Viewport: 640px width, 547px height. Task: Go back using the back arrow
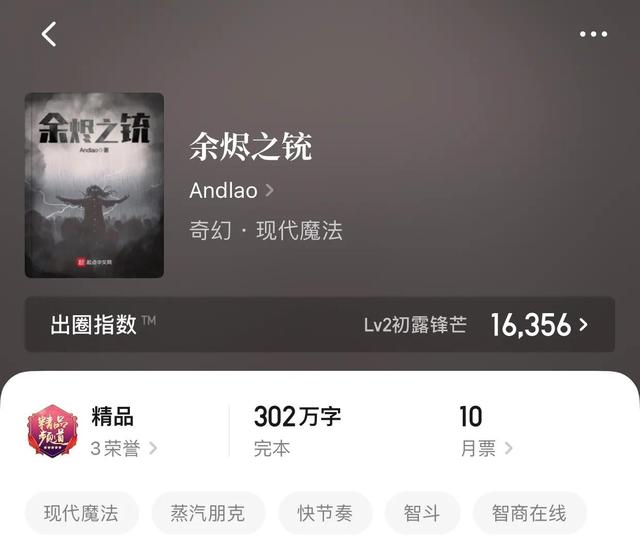click(49, 34)
